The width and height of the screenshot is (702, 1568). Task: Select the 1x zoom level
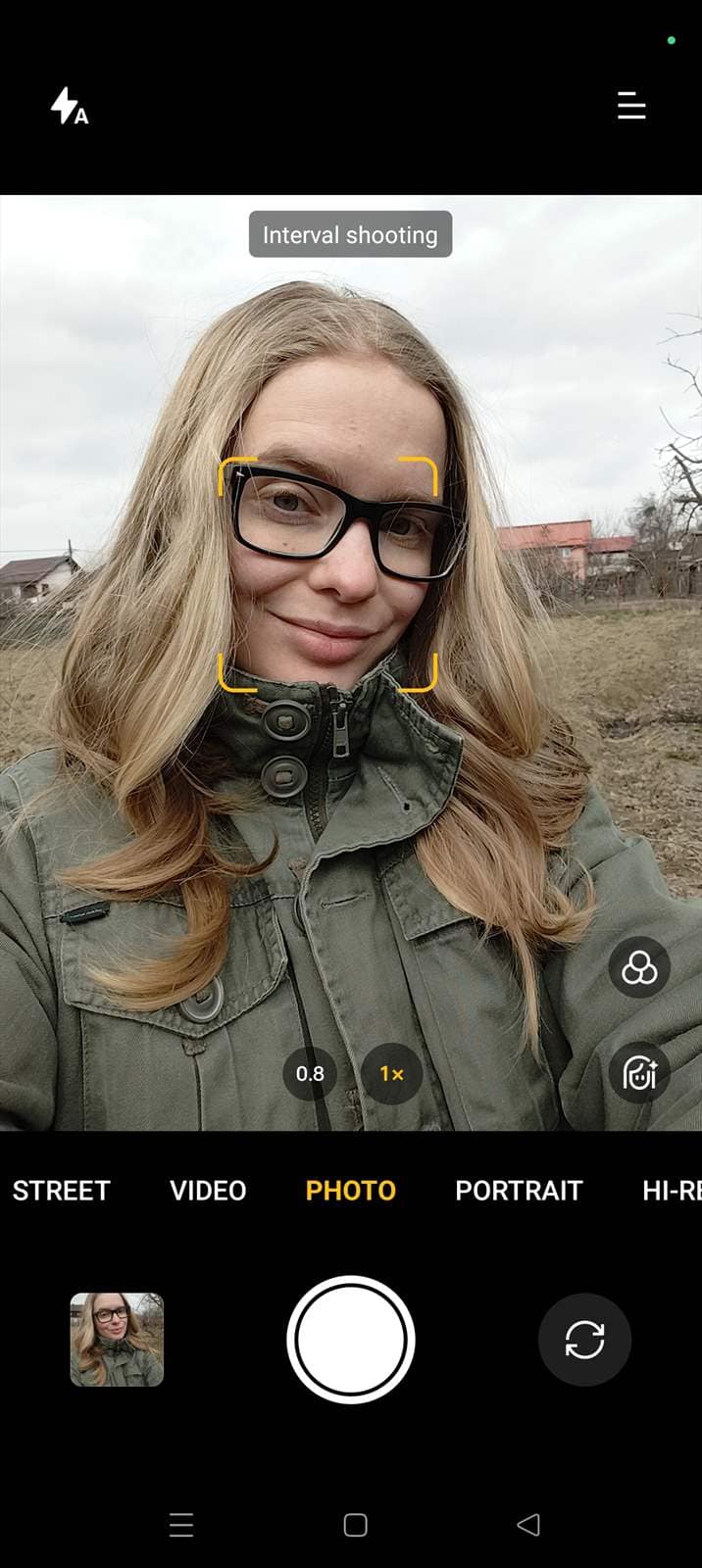point(391,1074)
